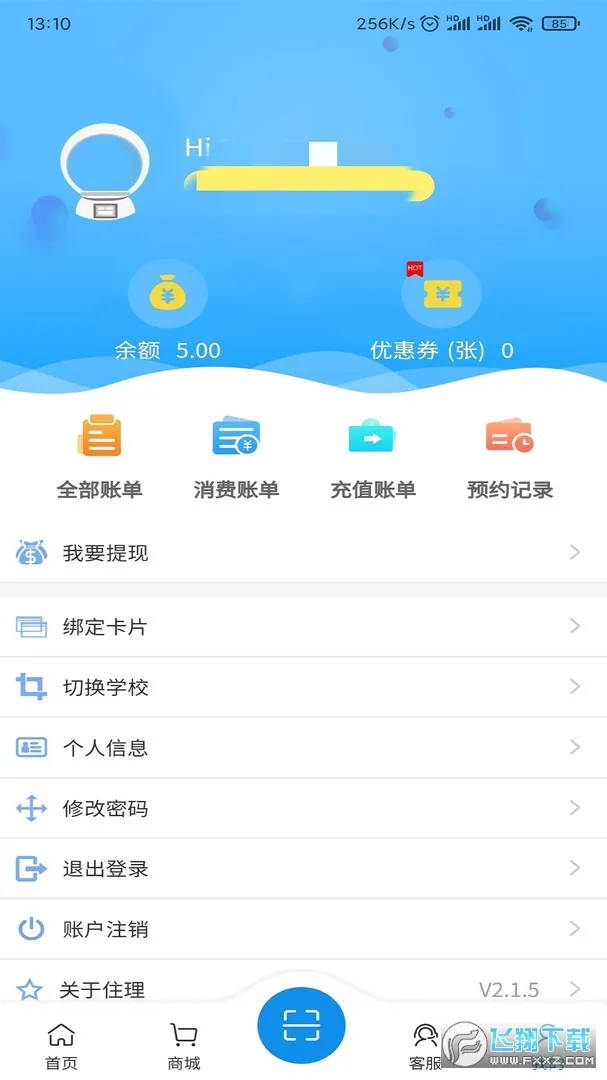
Task: Switch to the 首页 home tab
Action: point(61,1045)
